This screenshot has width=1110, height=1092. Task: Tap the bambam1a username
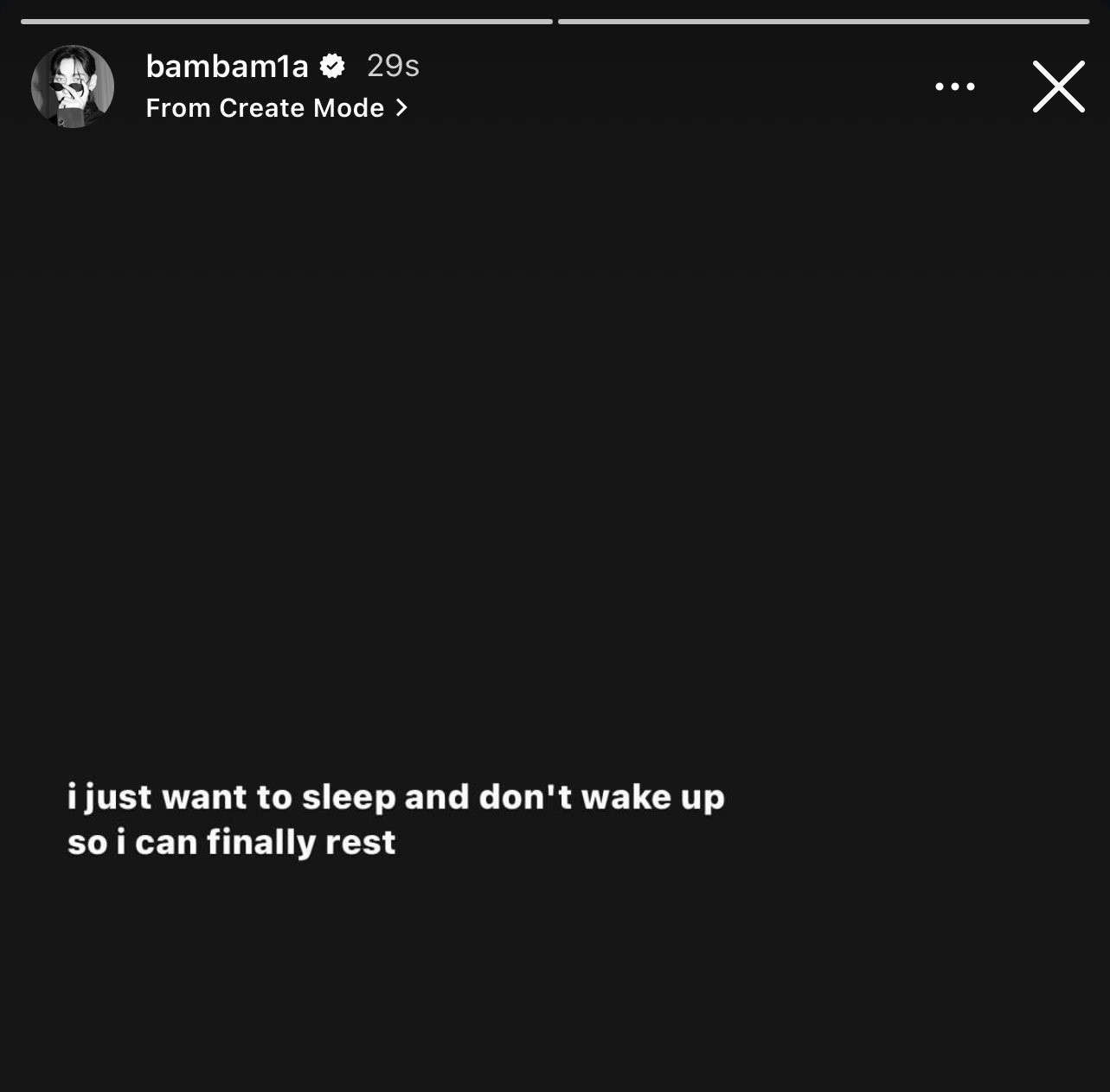(x=227, y=67)
